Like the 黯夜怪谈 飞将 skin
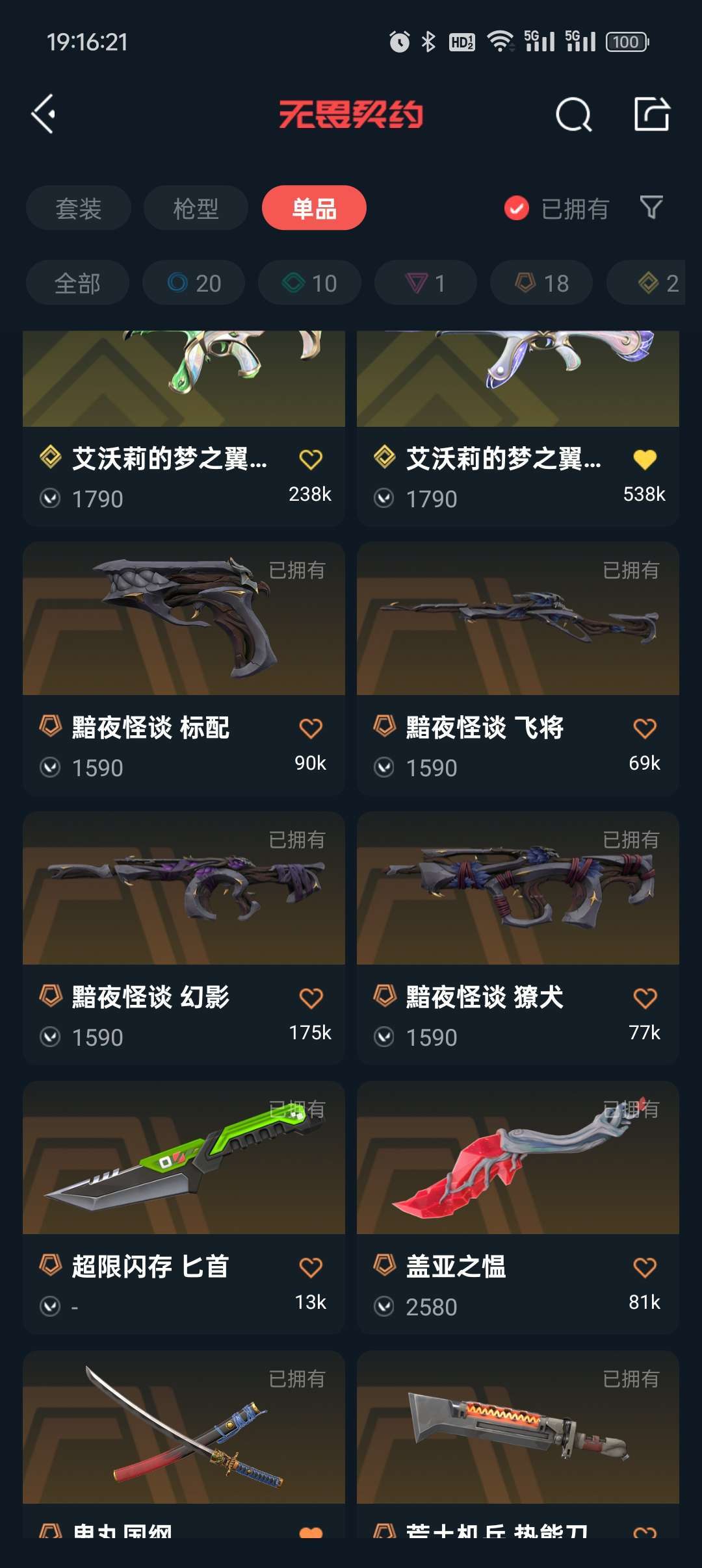The width and height of the screenshot is (702, 1568). [x=645, y=728]
